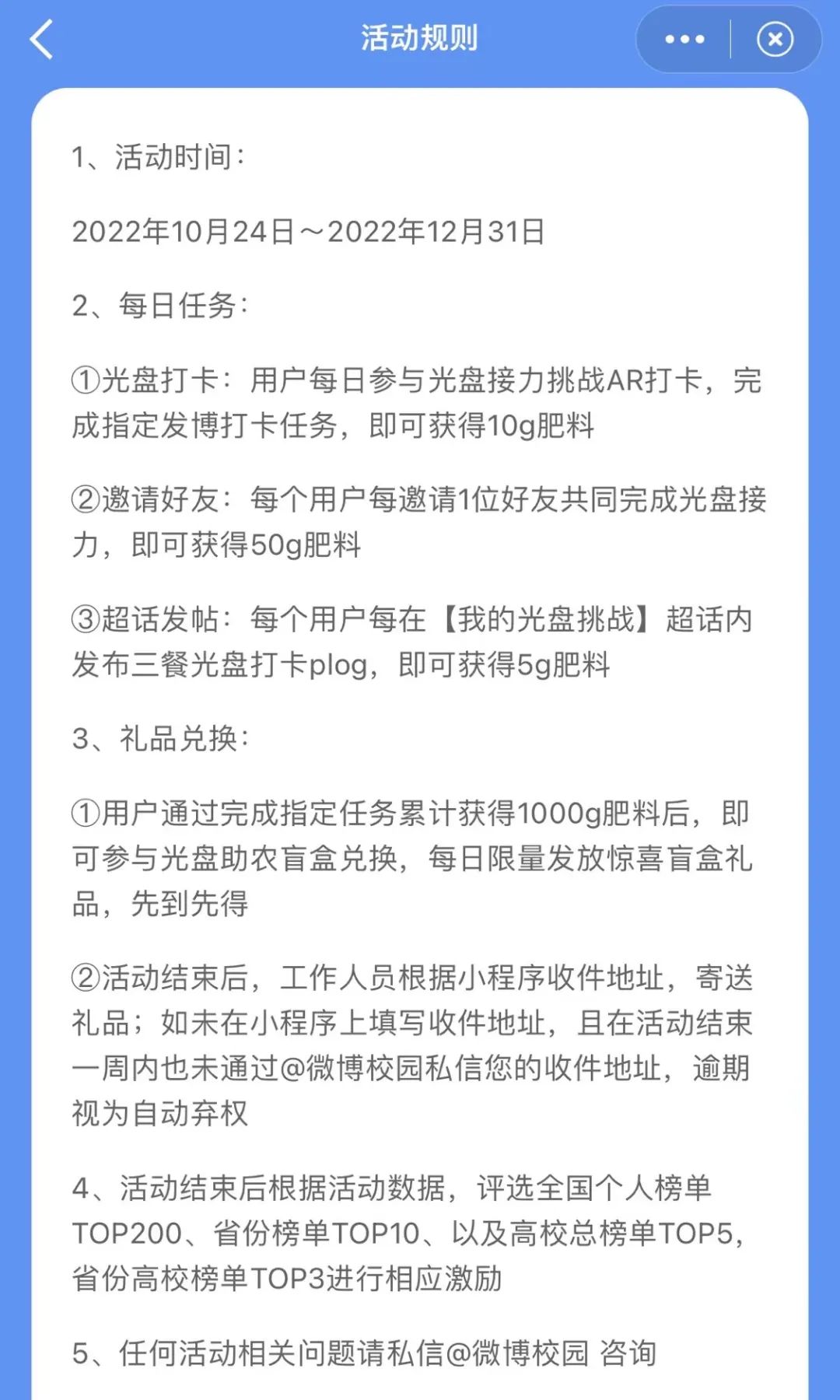Go back from the 活动规则 page
Image resolution: width=840 pixels, height=1400 pixels.
click(42, 40)
